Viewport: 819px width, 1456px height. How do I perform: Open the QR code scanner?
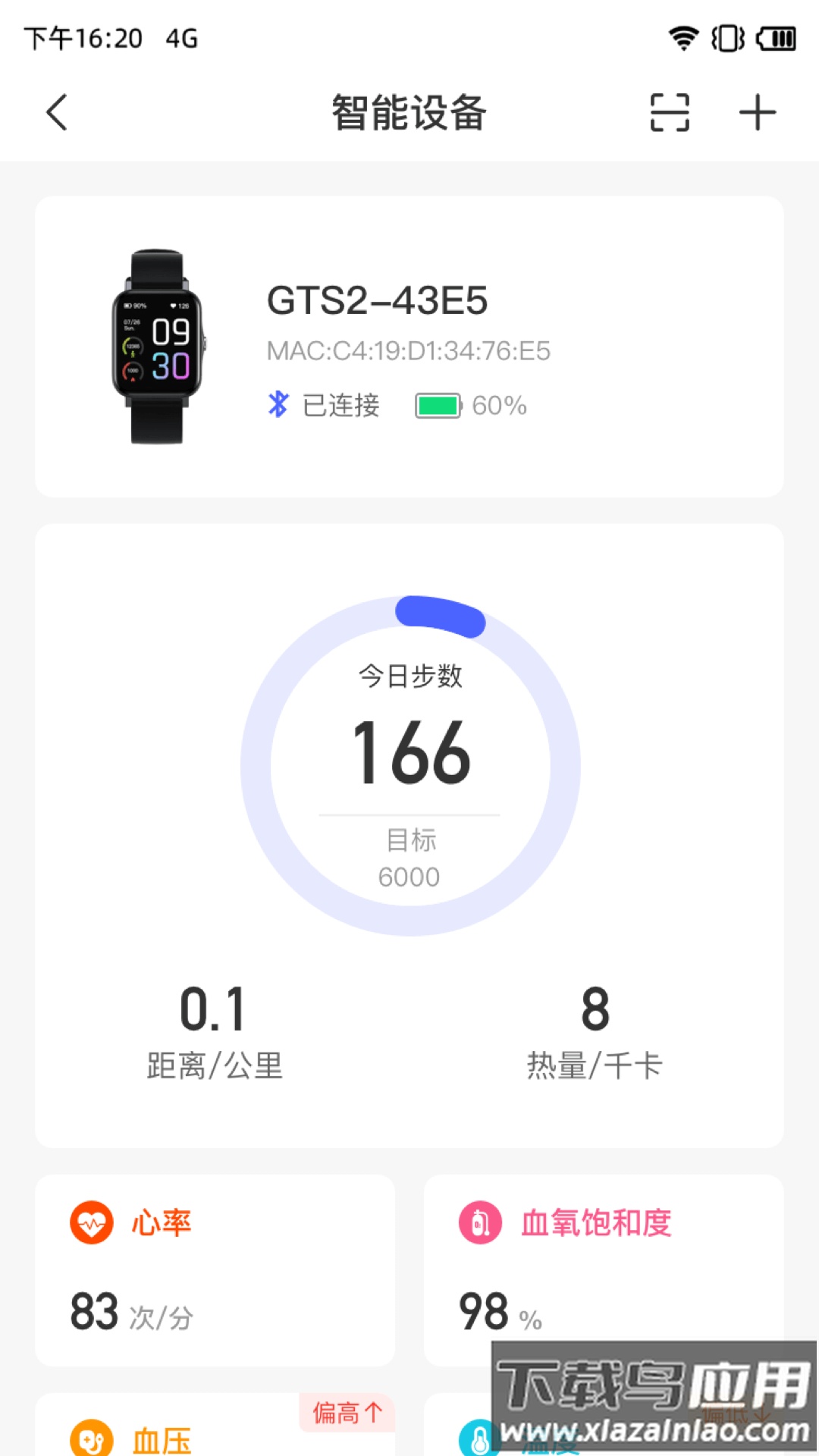coord(670,111)
